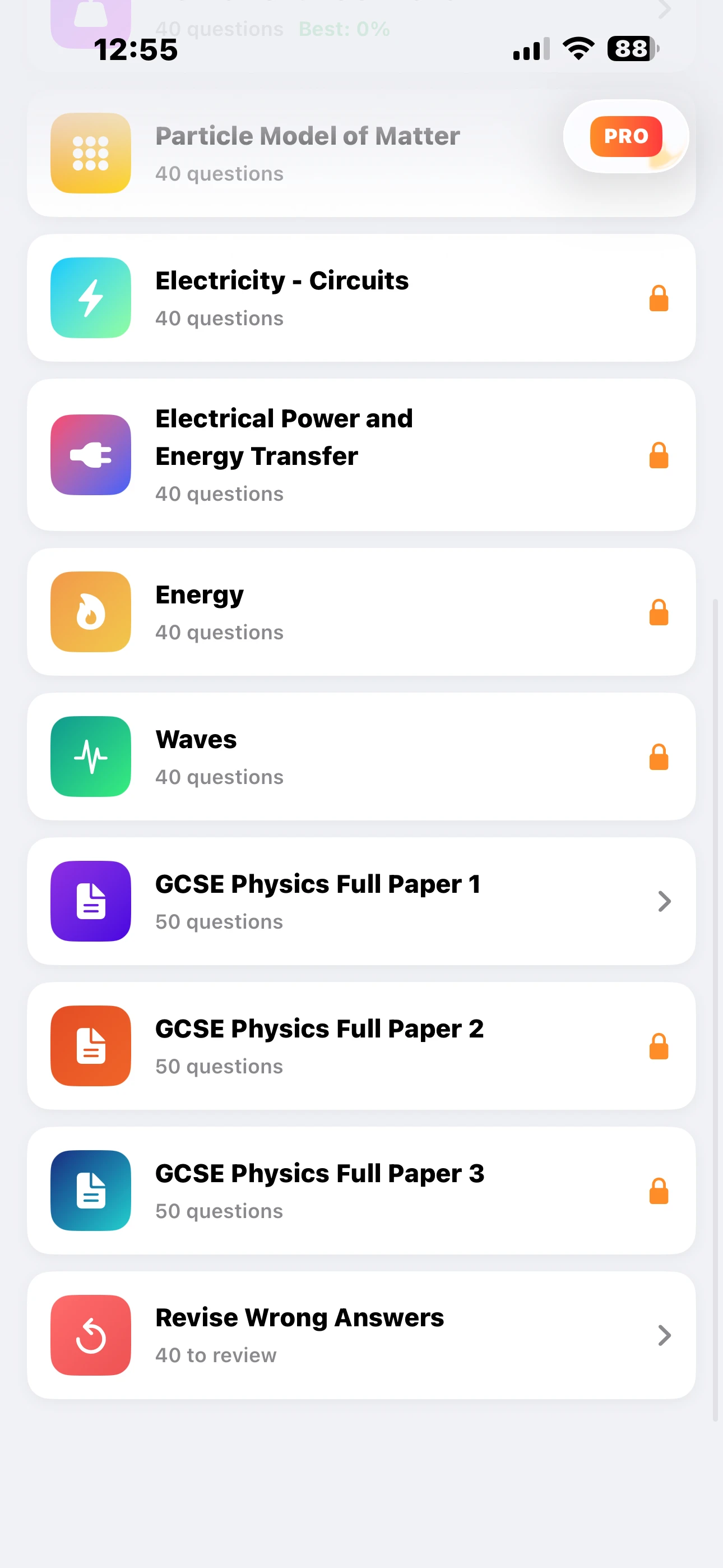This screenshot has width=723, height=1568.
Task: Select the waveform icon for Waves
Action: point(90,756)
